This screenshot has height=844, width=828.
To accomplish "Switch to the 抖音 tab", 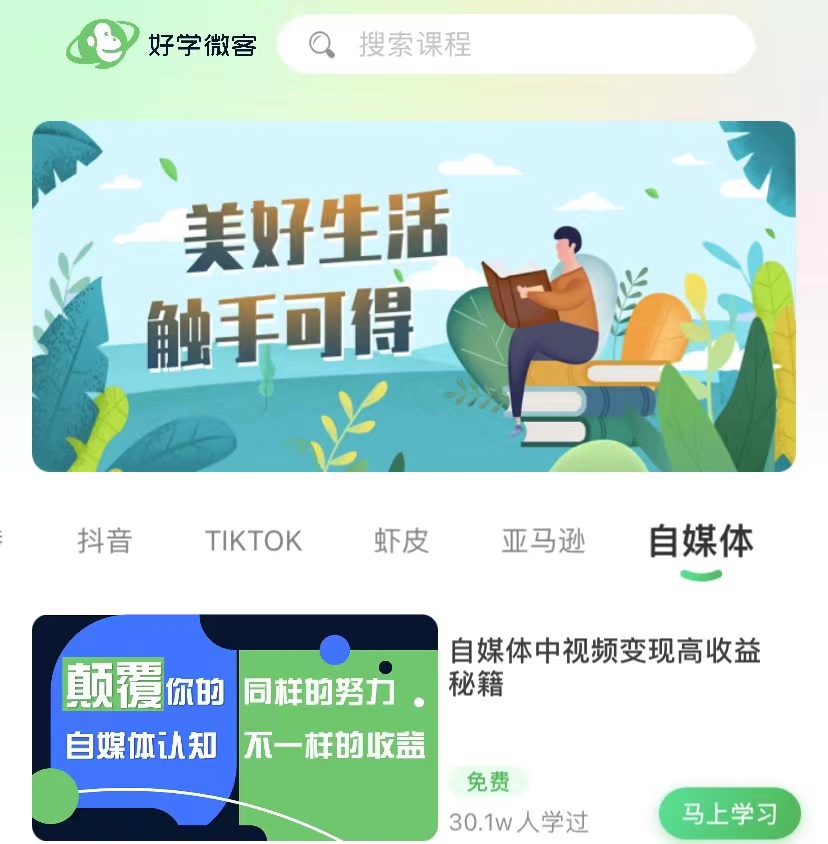I will (105, 541).
